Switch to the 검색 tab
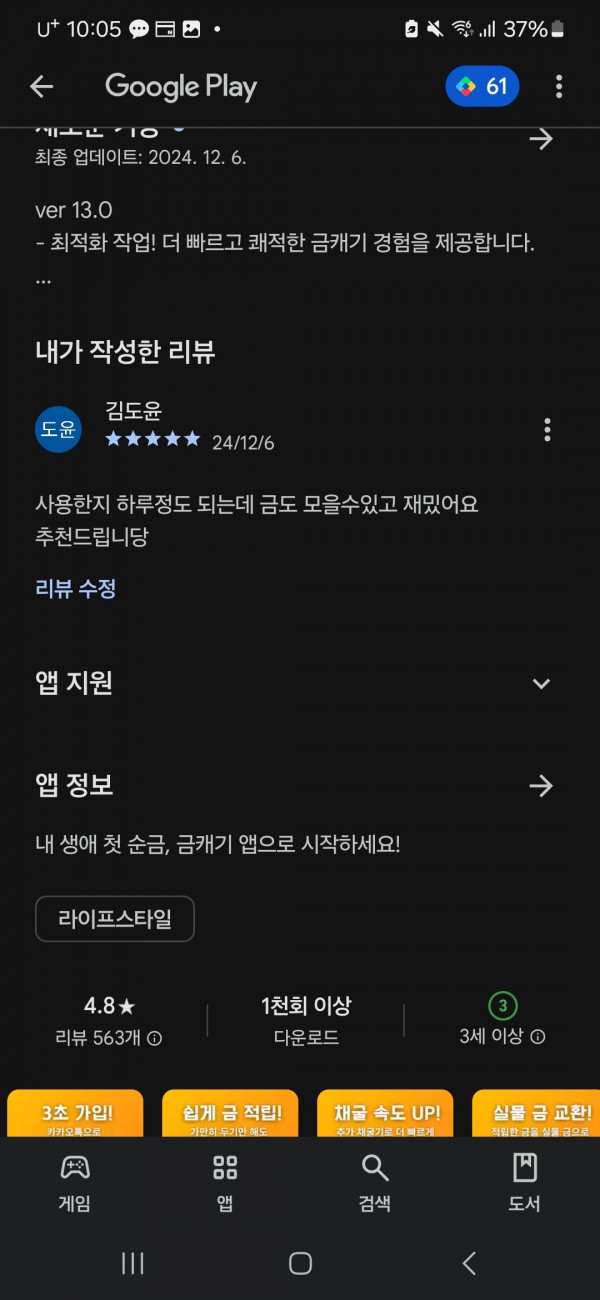 point(375,1183)
